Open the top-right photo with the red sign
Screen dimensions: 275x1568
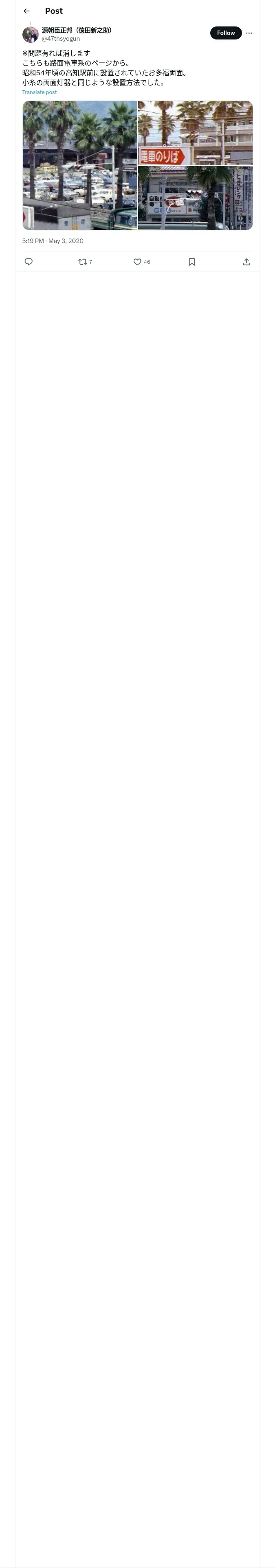(x=195, y=133)
